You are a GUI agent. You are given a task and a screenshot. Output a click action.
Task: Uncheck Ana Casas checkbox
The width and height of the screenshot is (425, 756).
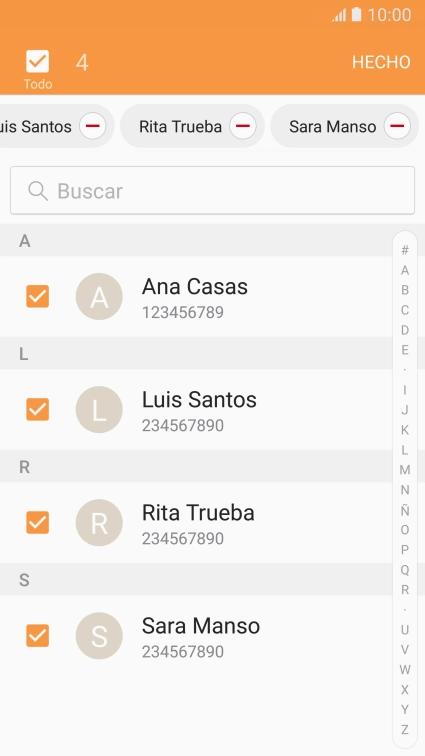tap(38, 296)
